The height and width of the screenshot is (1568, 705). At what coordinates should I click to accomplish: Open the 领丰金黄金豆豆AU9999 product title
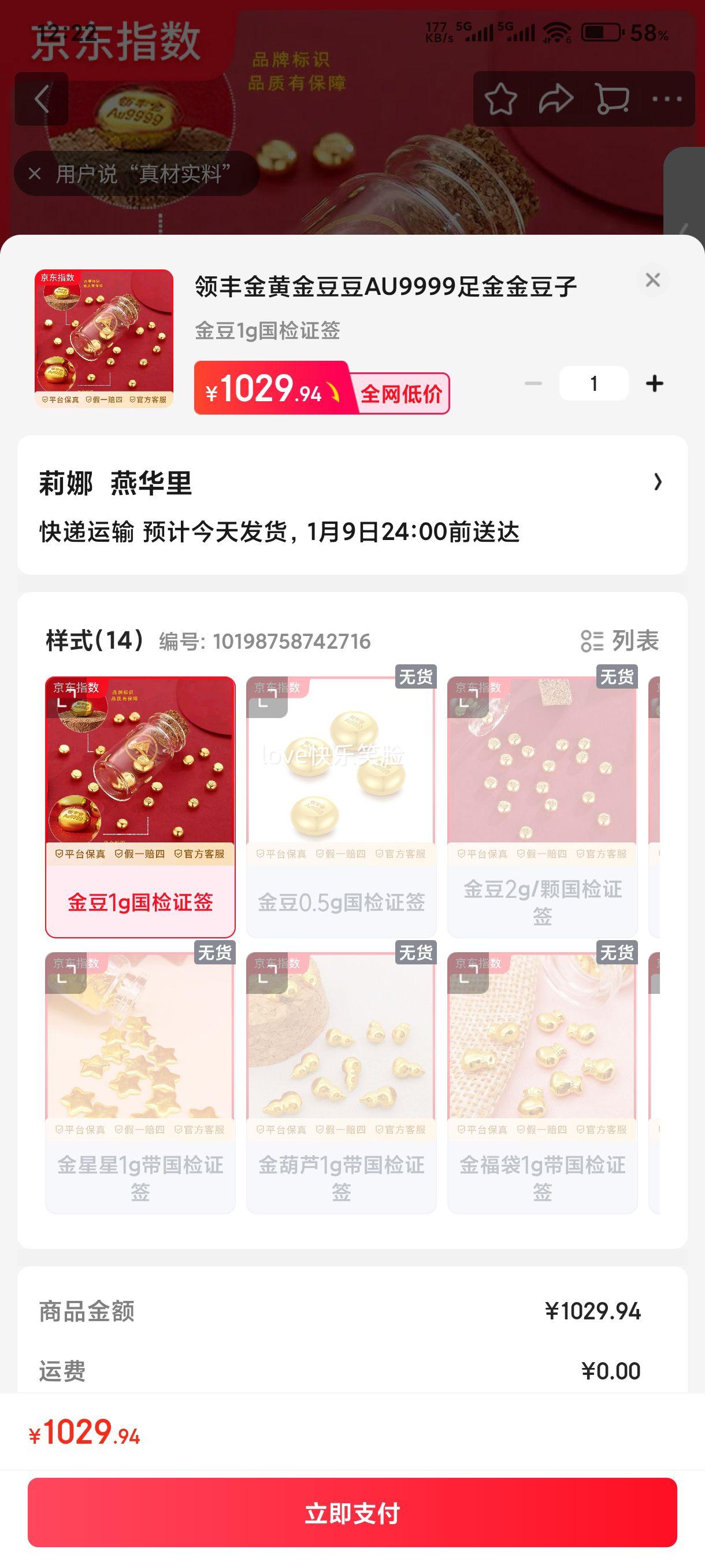[x=387, y=285]
